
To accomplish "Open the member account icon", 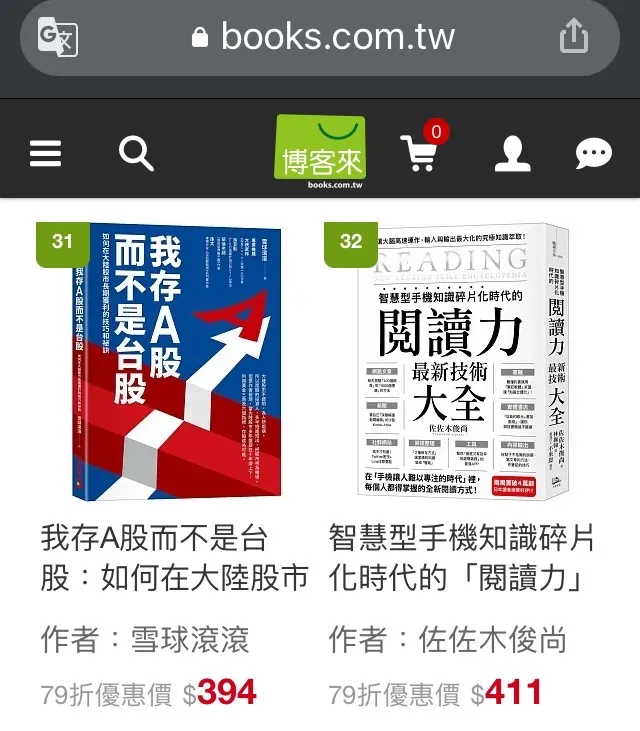I will point(512,153).
